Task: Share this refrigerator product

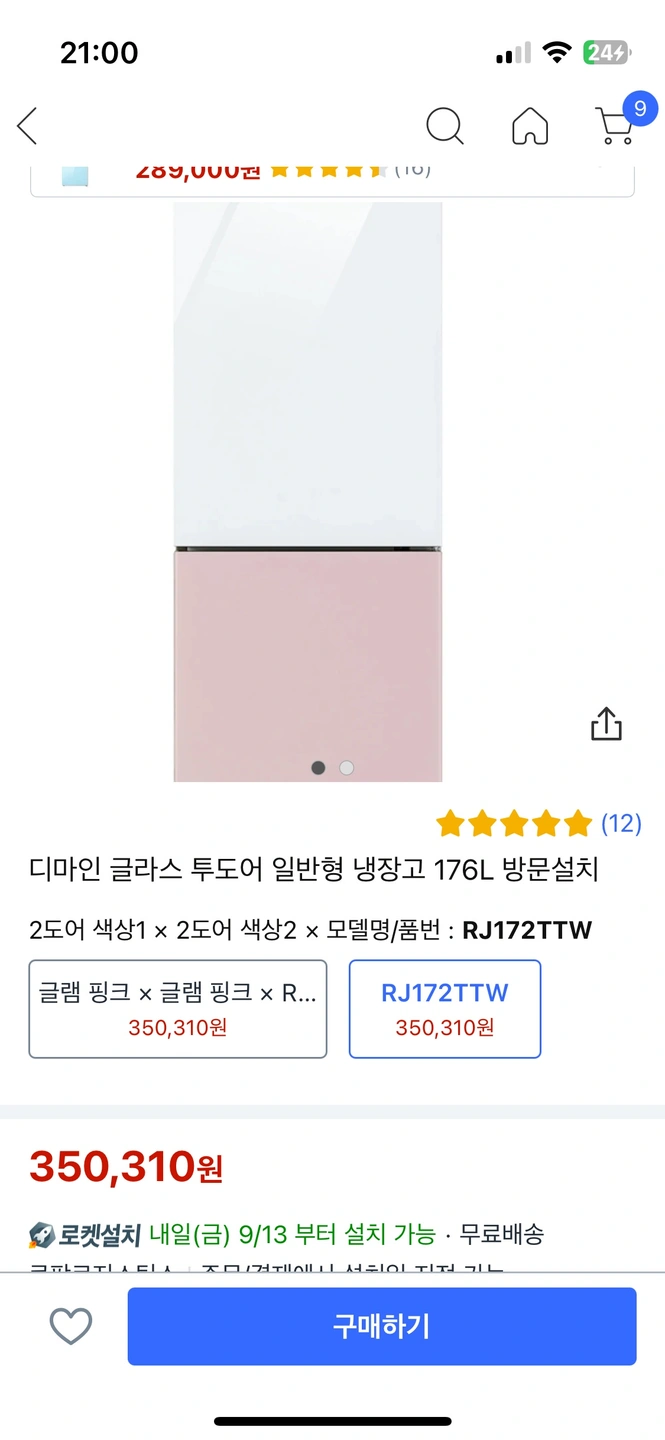Action: coord(606,725)
